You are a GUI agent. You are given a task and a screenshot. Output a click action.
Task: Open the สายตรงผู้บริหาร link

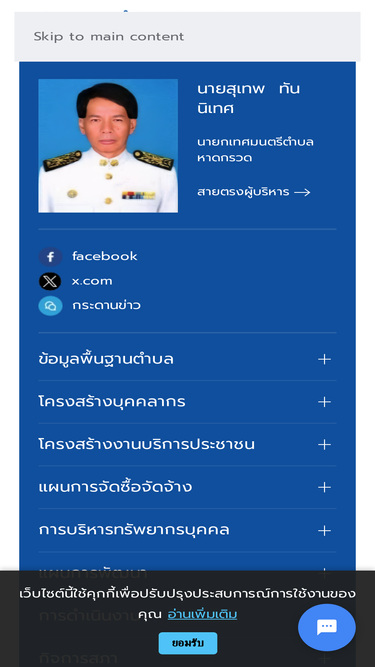point(253,192)
